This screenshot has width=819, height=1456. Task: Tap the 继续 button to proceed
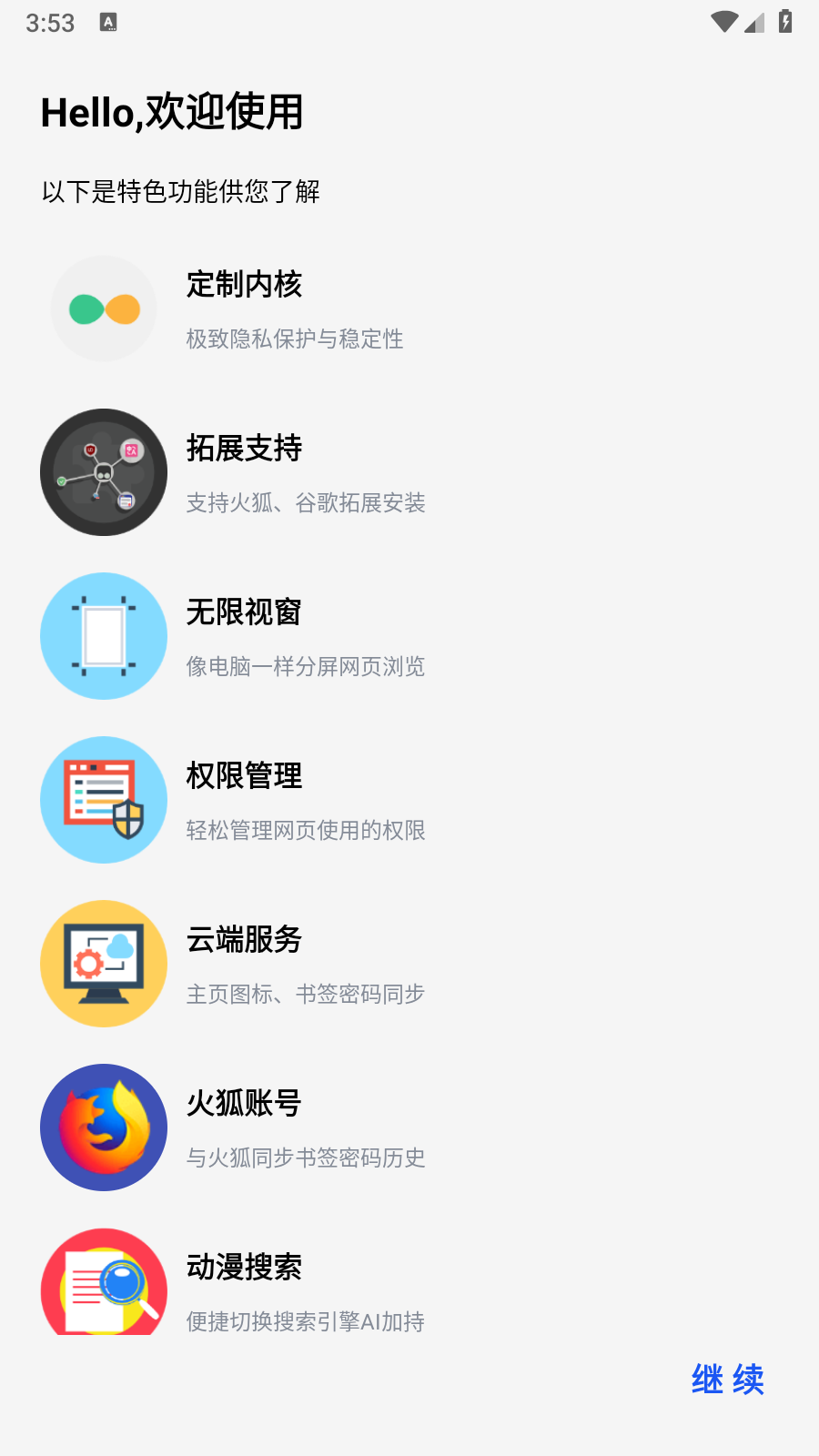coord(727,1380)
